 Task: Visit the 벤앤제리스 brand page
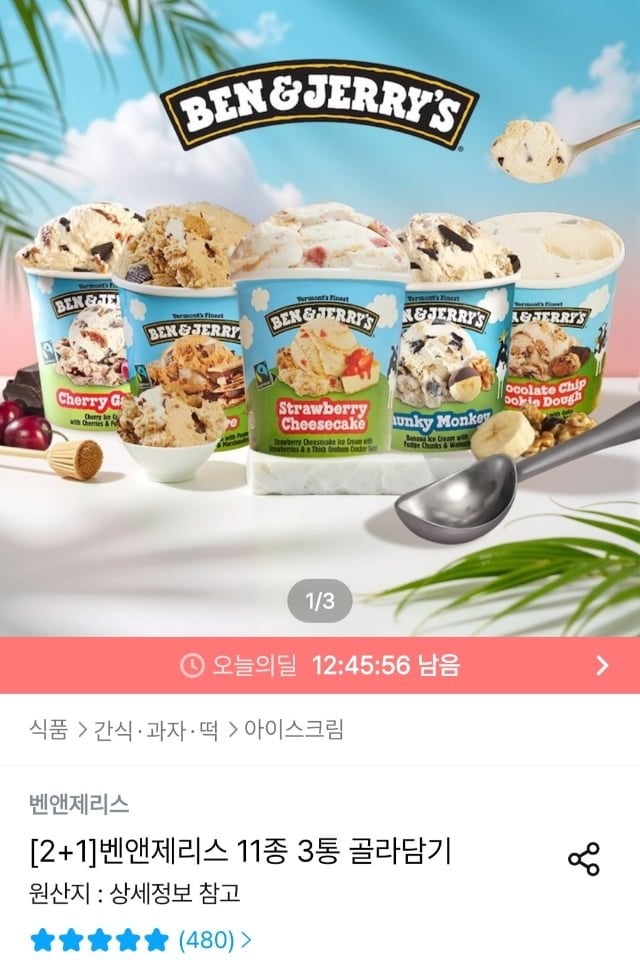point(79,803)
